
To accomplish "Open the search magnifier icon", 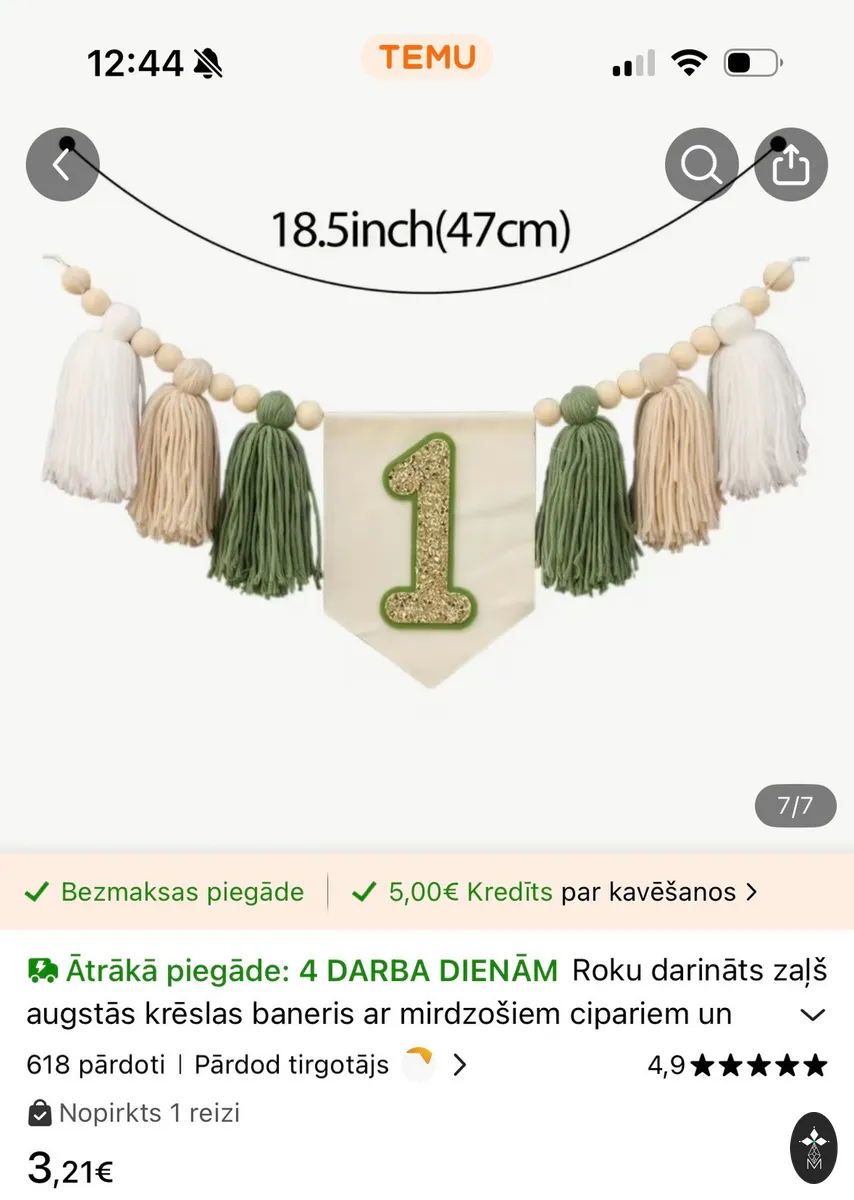I will [x=702, y=164].
